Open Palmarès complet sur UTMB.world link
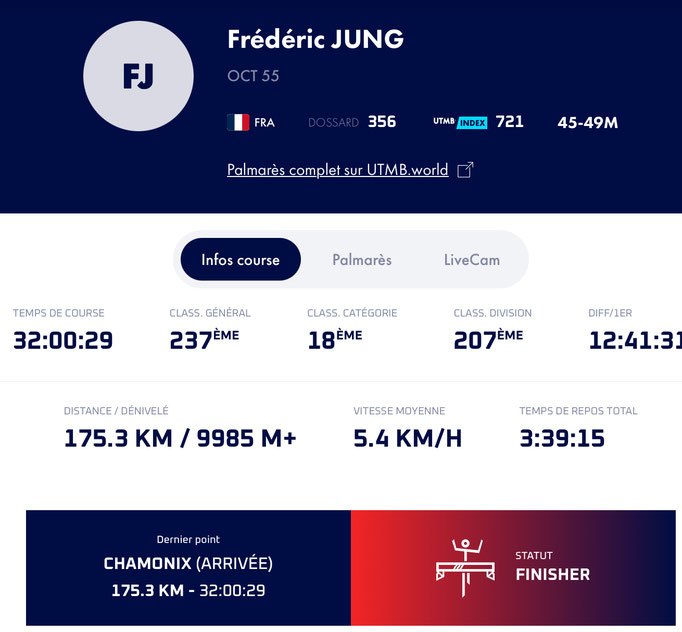The height and width of the screenshot is (632, 682). point(338,170)
